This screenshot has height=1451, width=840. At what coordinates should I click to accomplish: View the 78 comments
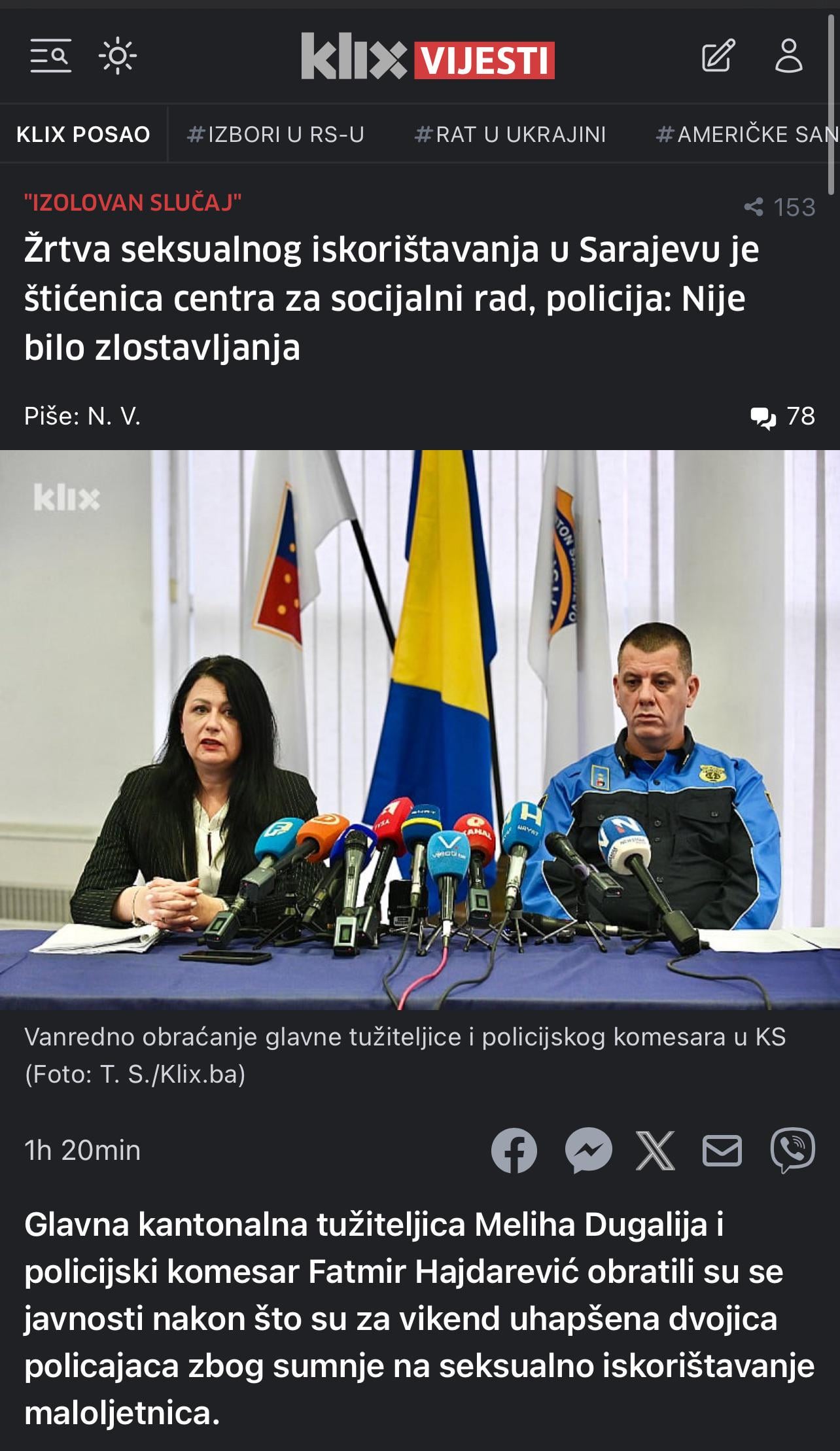click(x=782, y=416)
